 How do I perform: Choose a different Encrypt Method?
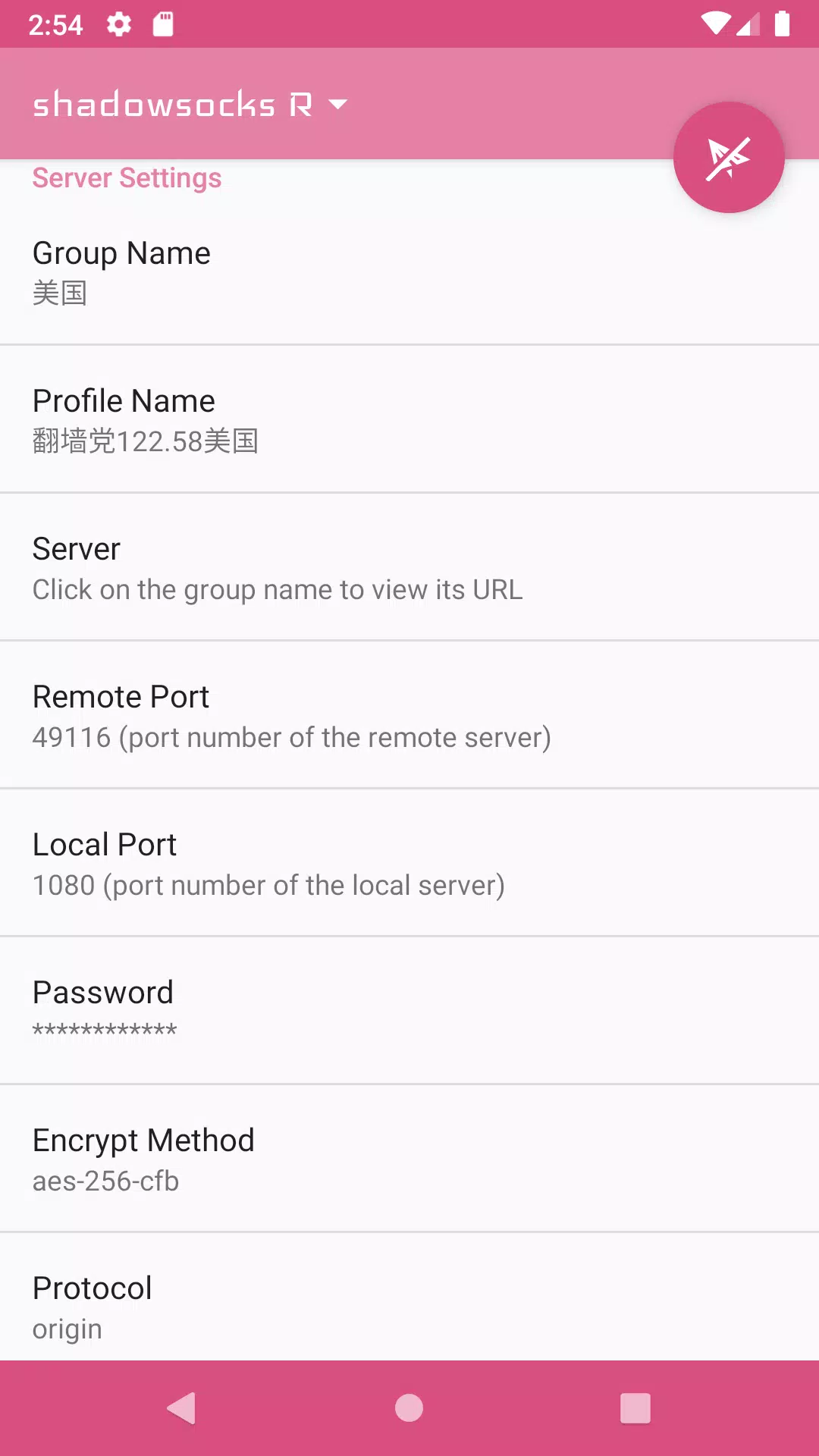point(409,1159)
